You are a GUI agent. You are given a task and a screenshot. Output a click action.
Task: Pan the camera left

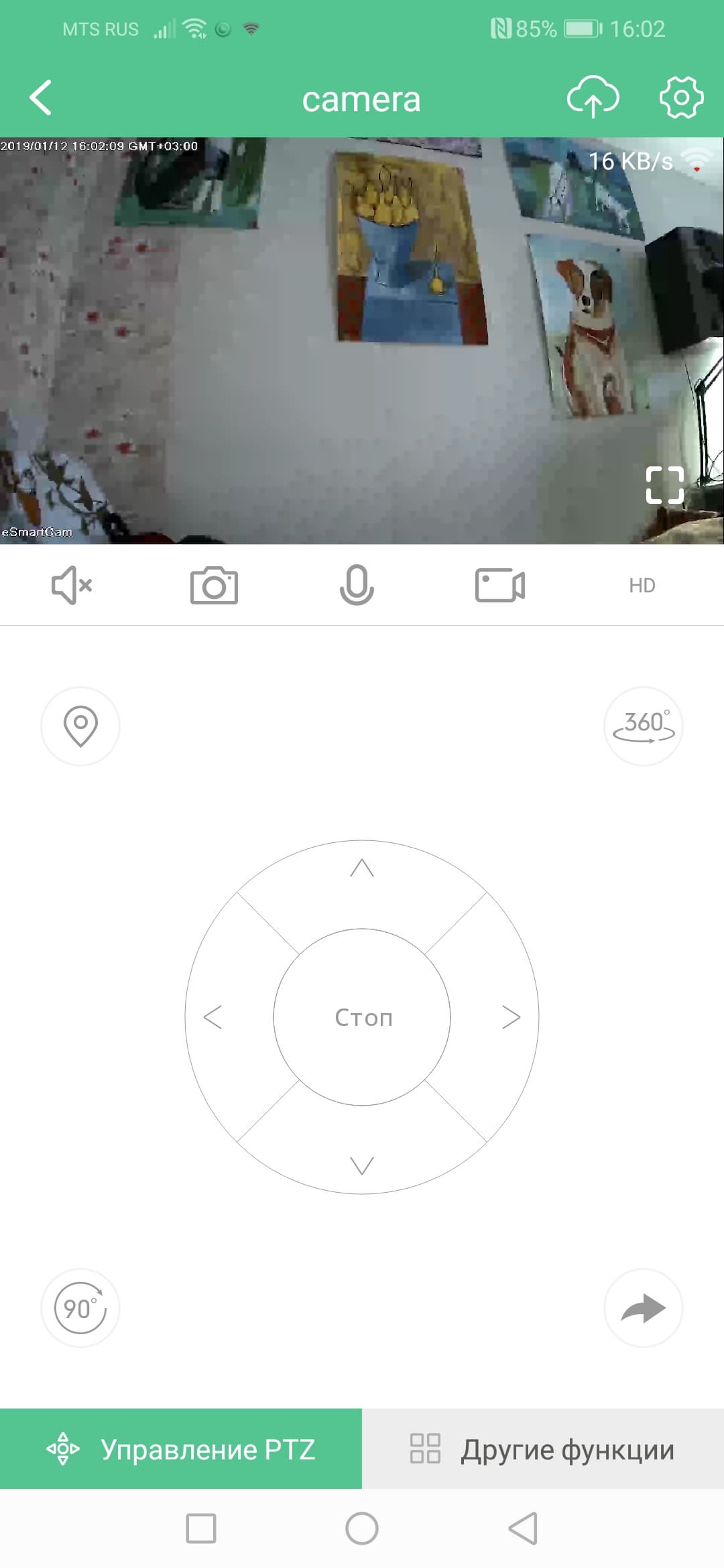(x=213, y=1017)
